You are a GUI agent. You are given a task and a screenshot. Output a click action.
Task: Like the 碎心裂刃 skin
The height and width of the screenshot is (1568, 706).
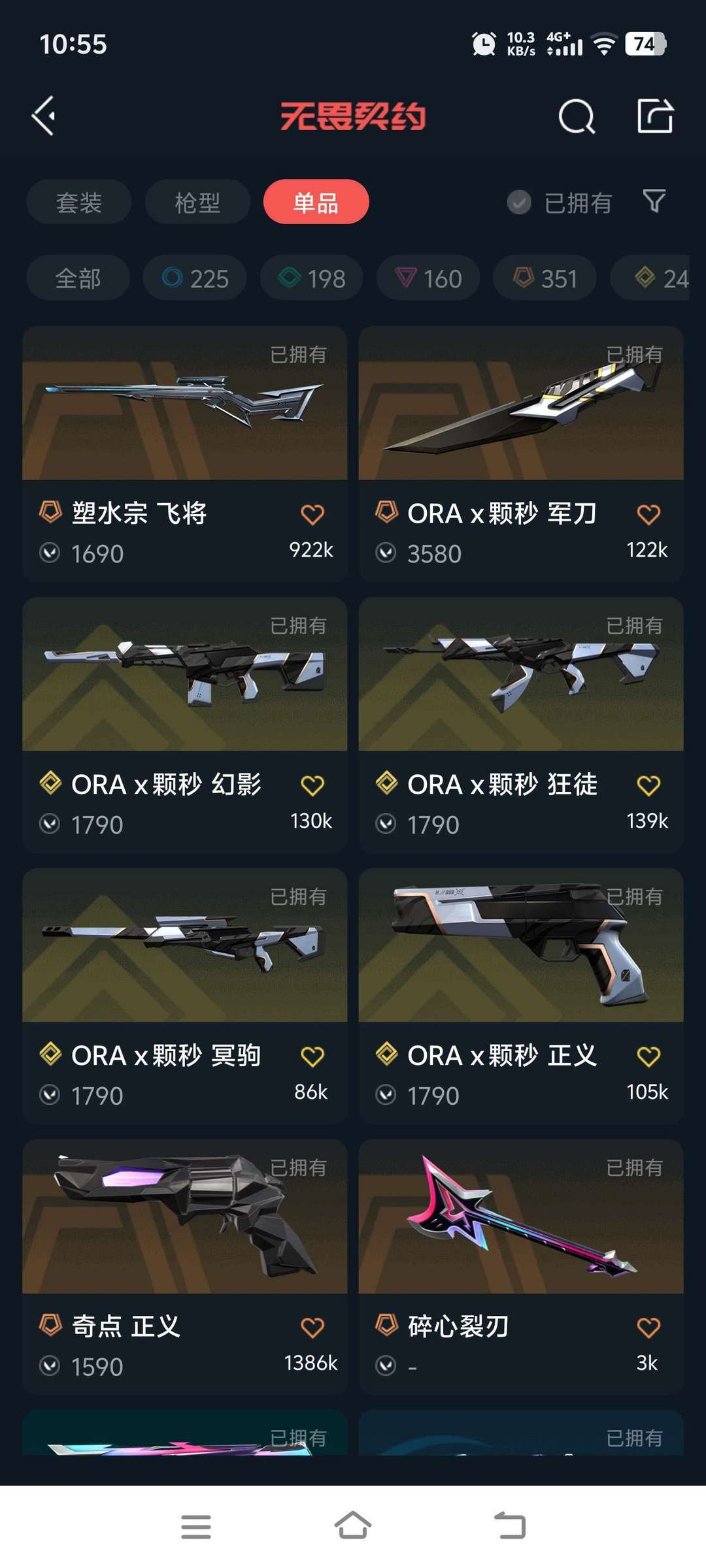648,1328
